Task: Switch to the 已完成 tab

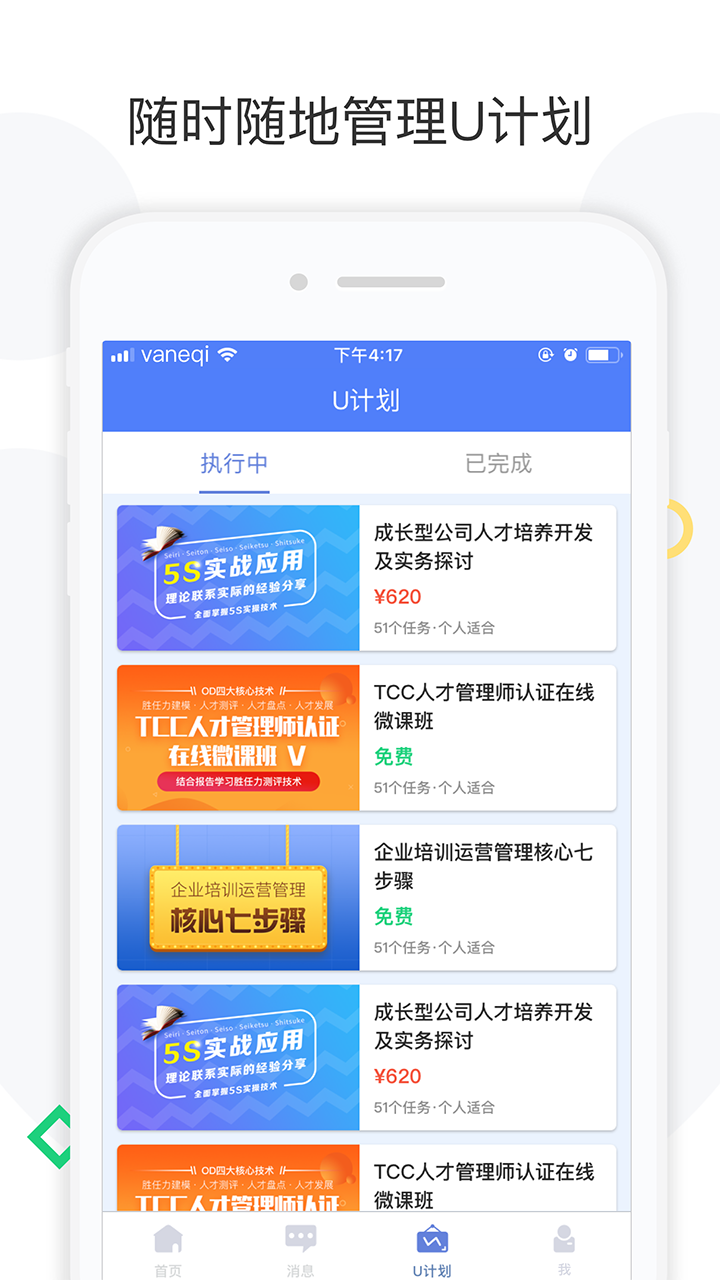Action: (498, 463)
